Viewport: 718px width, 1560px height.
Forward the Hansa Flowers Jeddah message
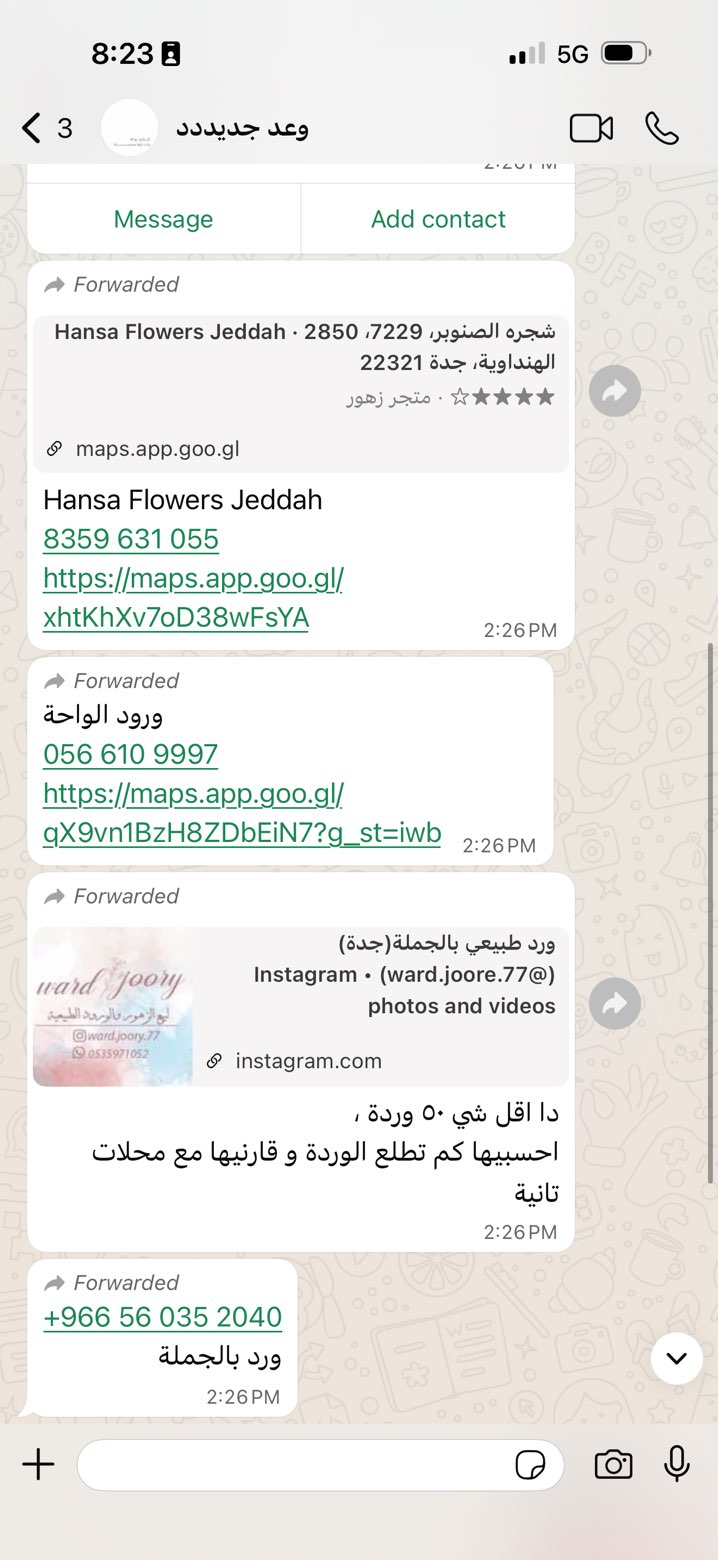(x=614, y=391)
